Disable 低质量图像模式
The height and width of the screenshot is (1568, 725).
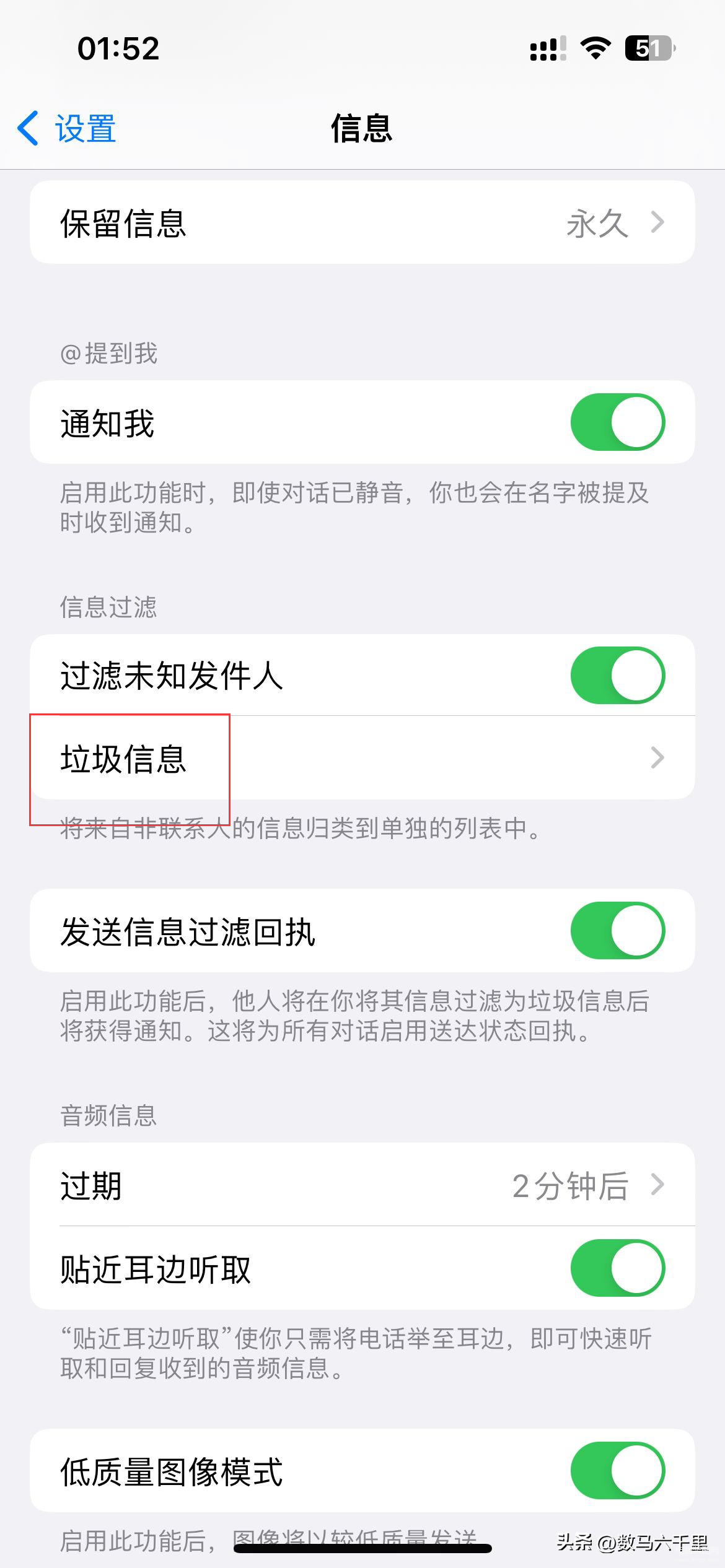[618, 1471]
